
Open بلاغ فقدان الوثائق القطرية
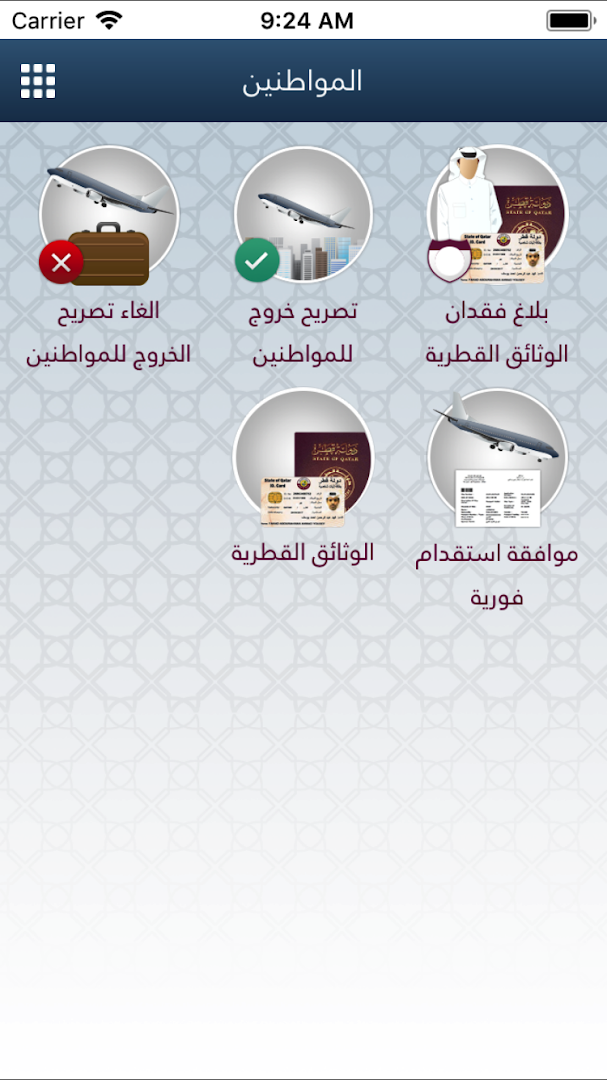point(497,216)
